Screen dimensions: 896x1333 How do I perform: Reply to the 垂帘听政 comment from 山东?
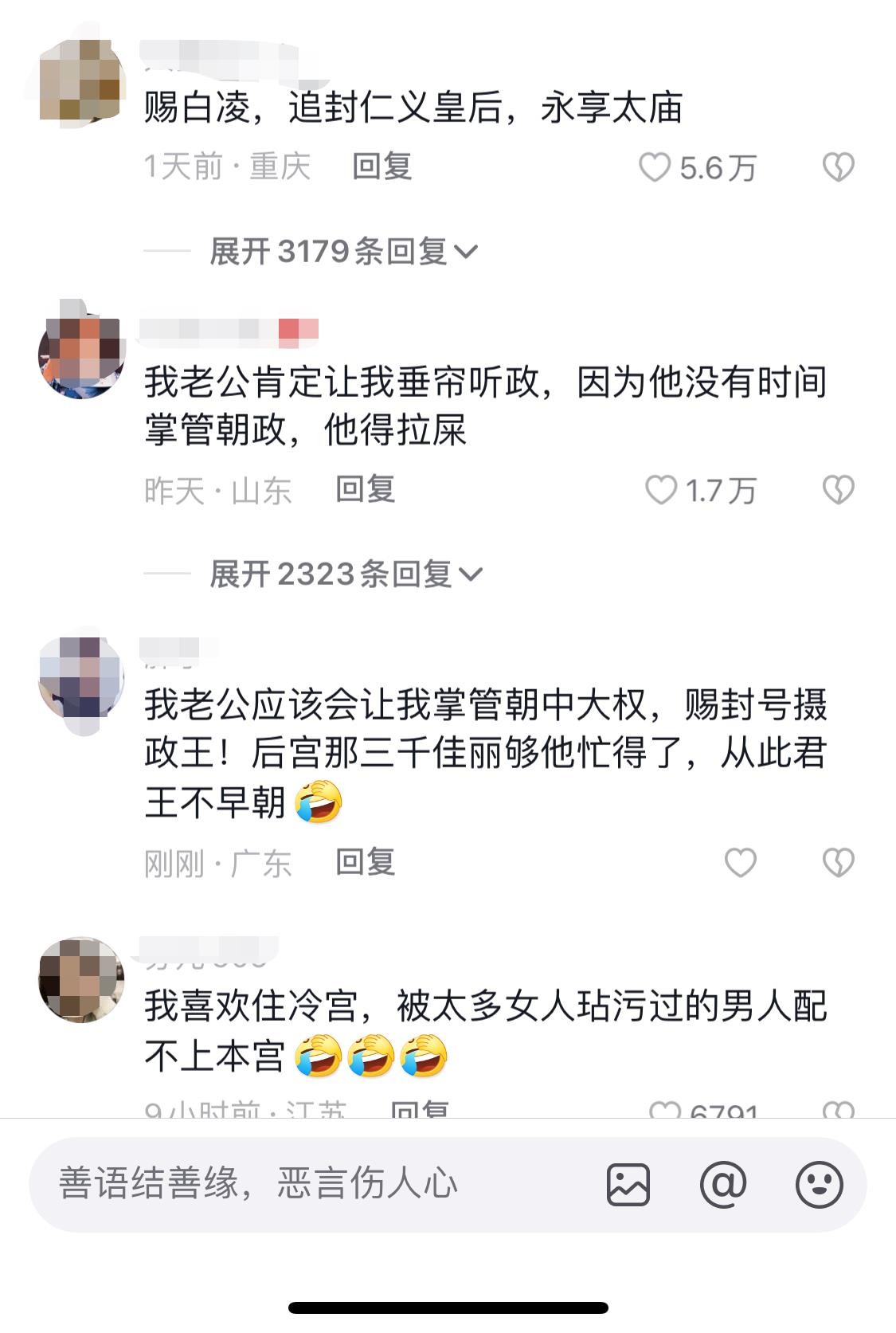tap(365, 489)
